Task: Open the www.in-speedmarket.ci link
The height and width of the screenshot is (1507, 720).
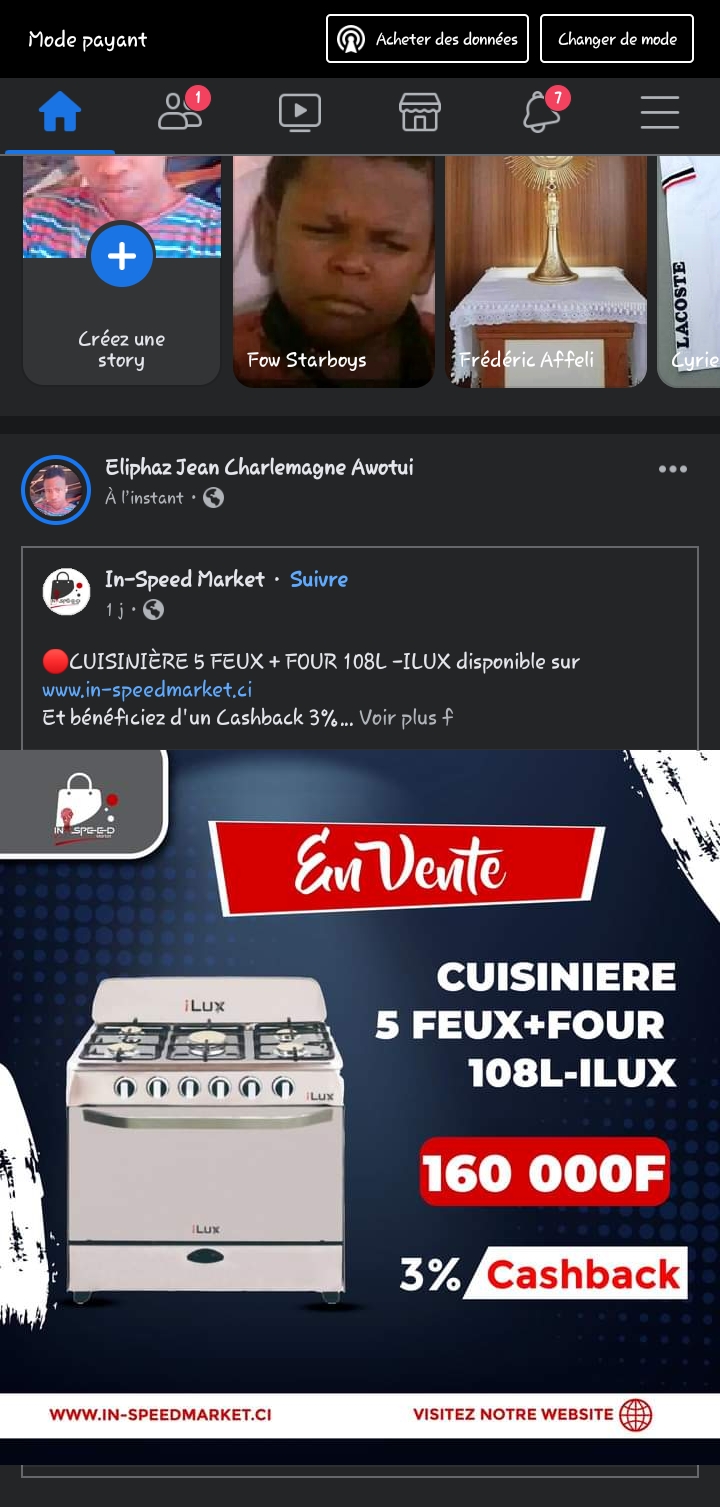Action: [147, 690]
